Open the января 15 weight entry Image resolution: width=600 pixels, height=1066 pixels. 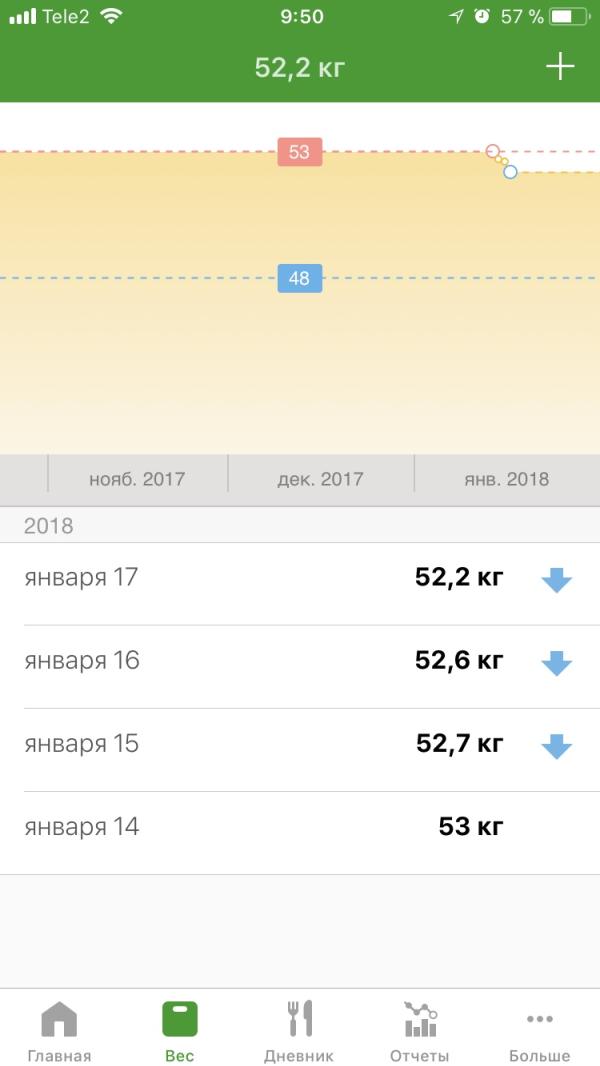300,744
